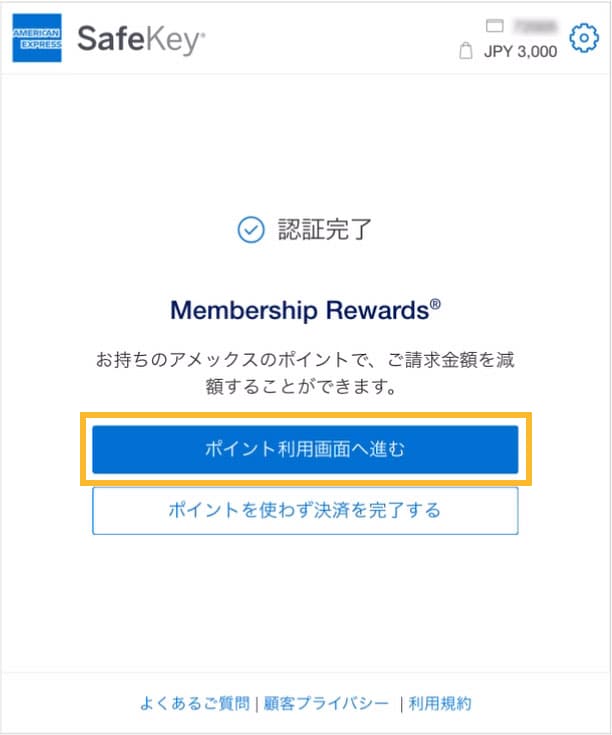Tap ポイント利用画面へ進む button

click(x=305, y=450)
